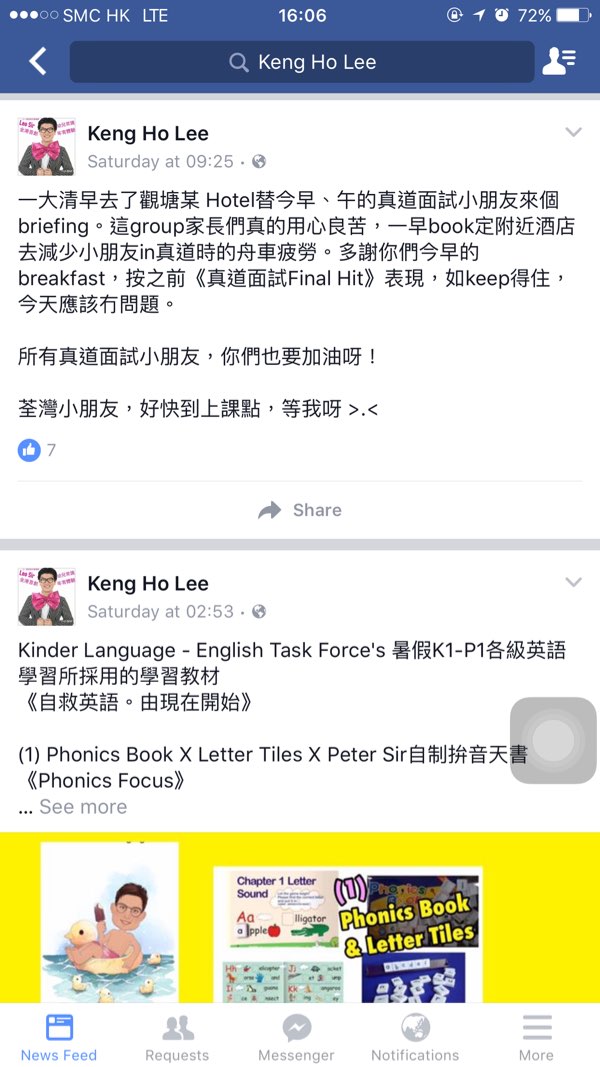This screenshot has height=1067, width=600.
Task: Expand options chevron on the 02:53 post
Action: (x=573, y=582)
